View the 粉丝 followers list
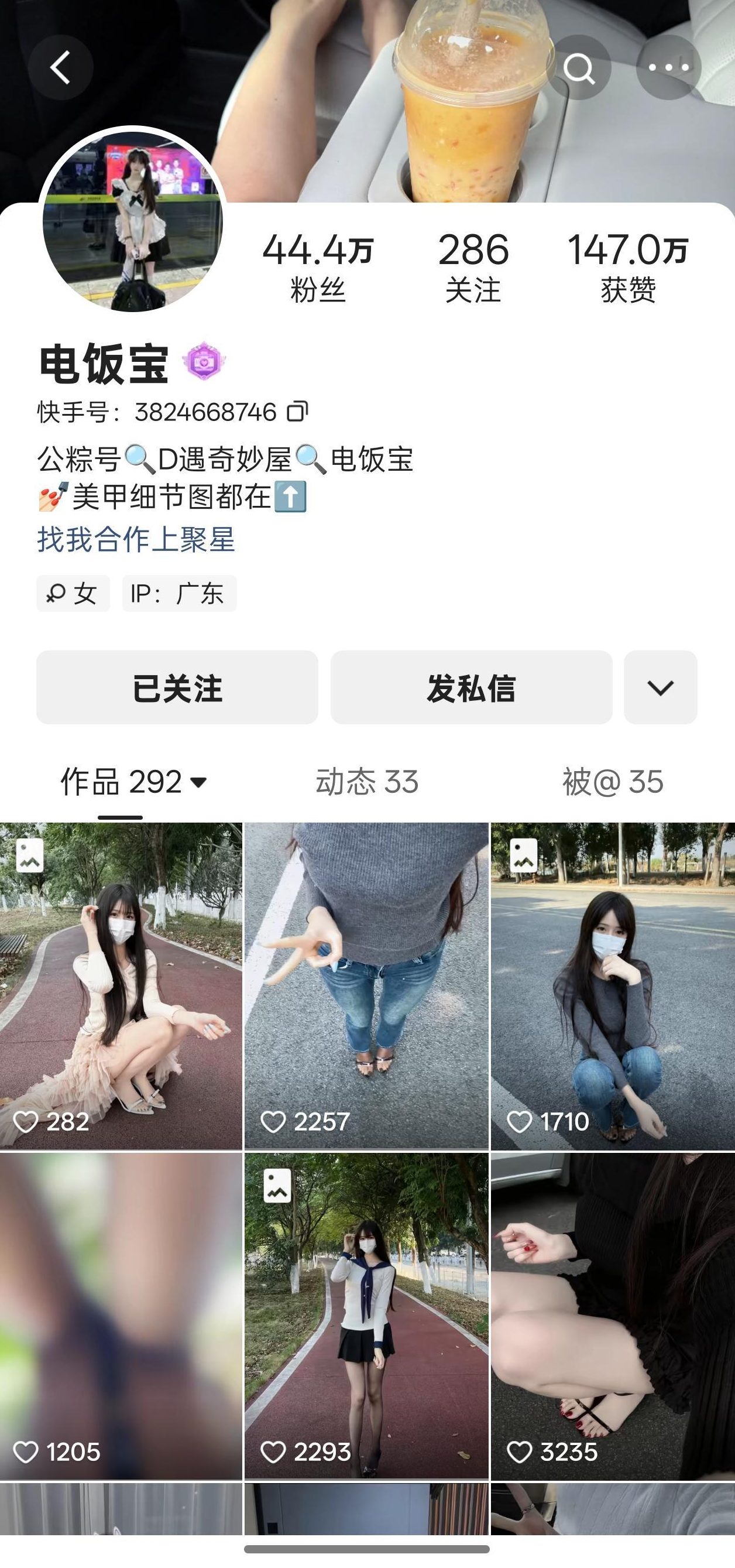Image resolution: width=735 pixels, height=1568 pixels. 318,266
